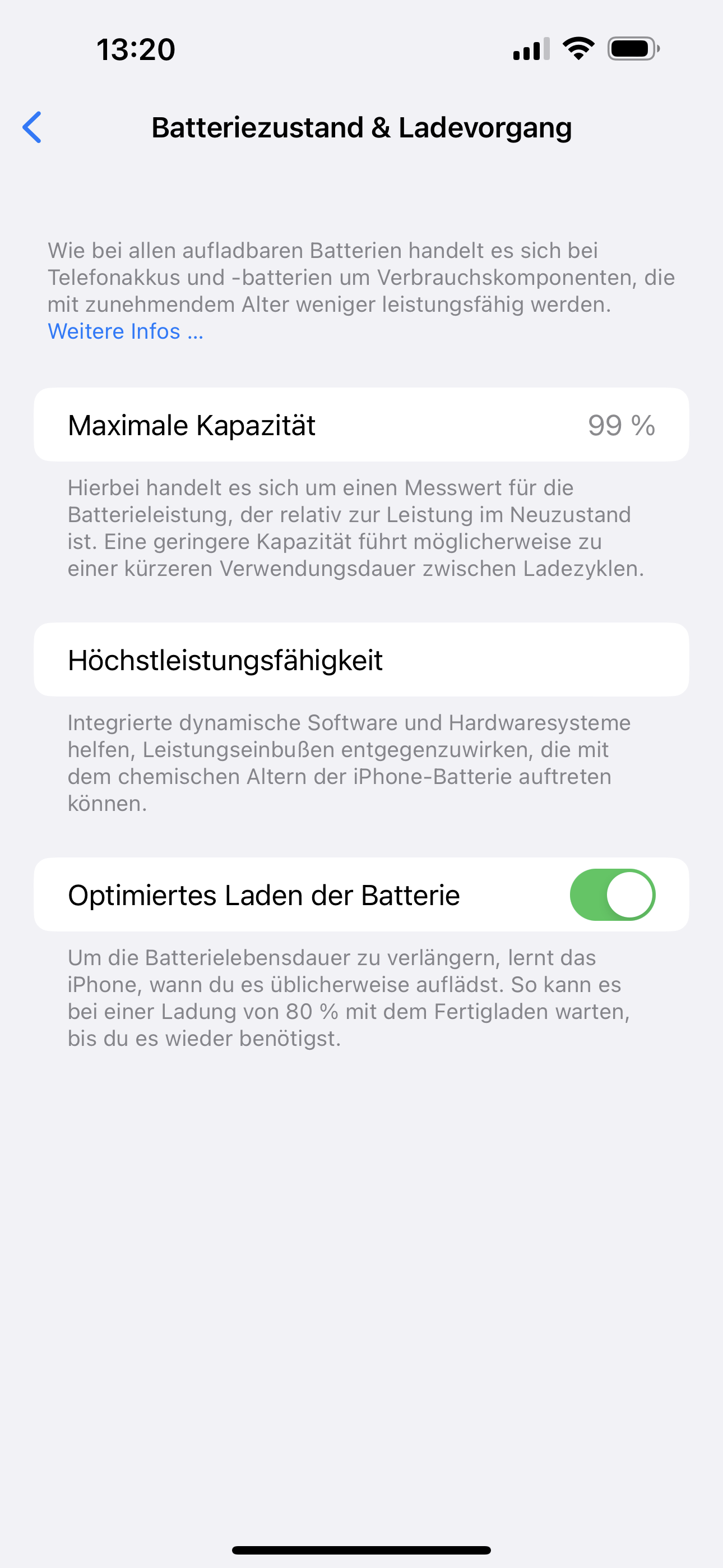Open the Weitere Infos link

[x=125, y=331]
